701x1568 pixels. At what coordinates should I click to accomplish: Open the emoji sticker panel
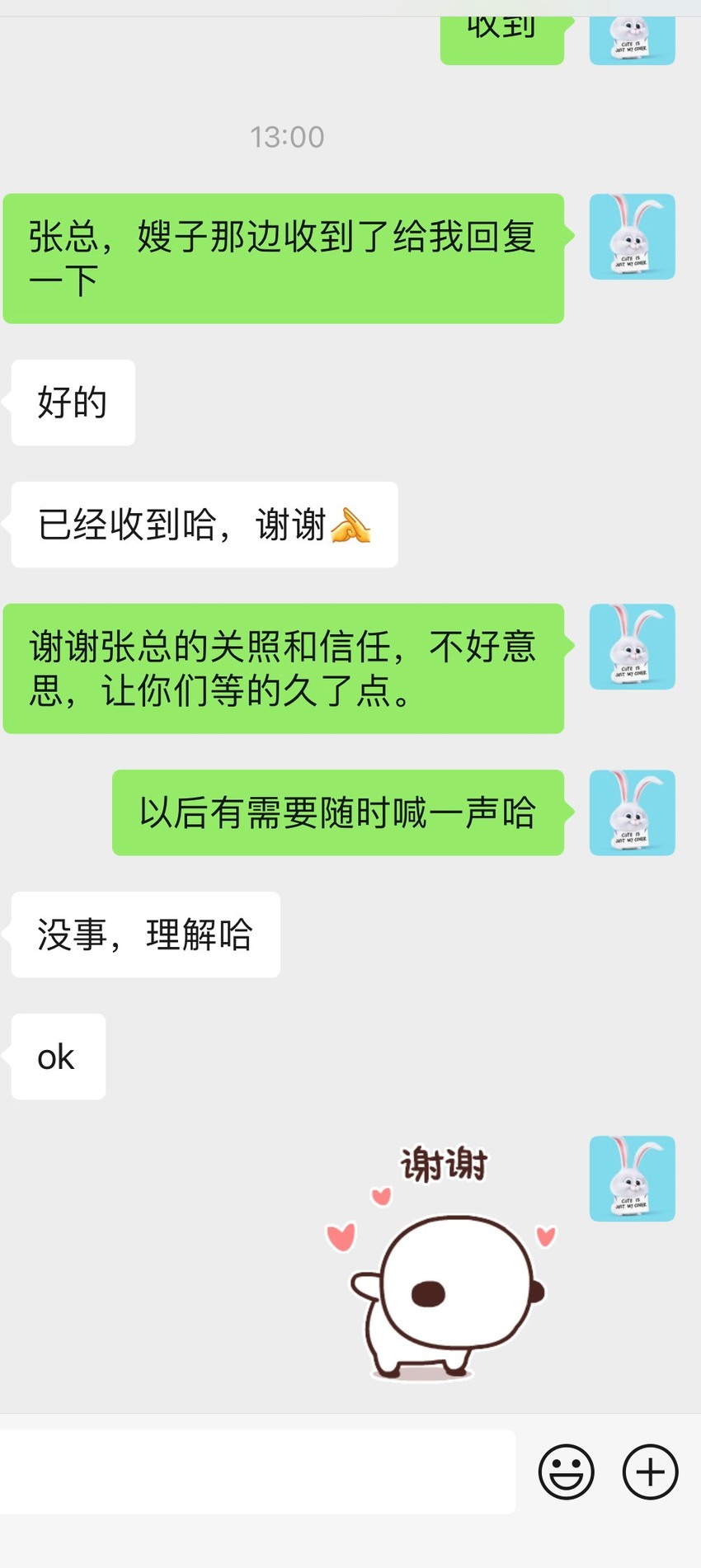tap(567, 1471)
